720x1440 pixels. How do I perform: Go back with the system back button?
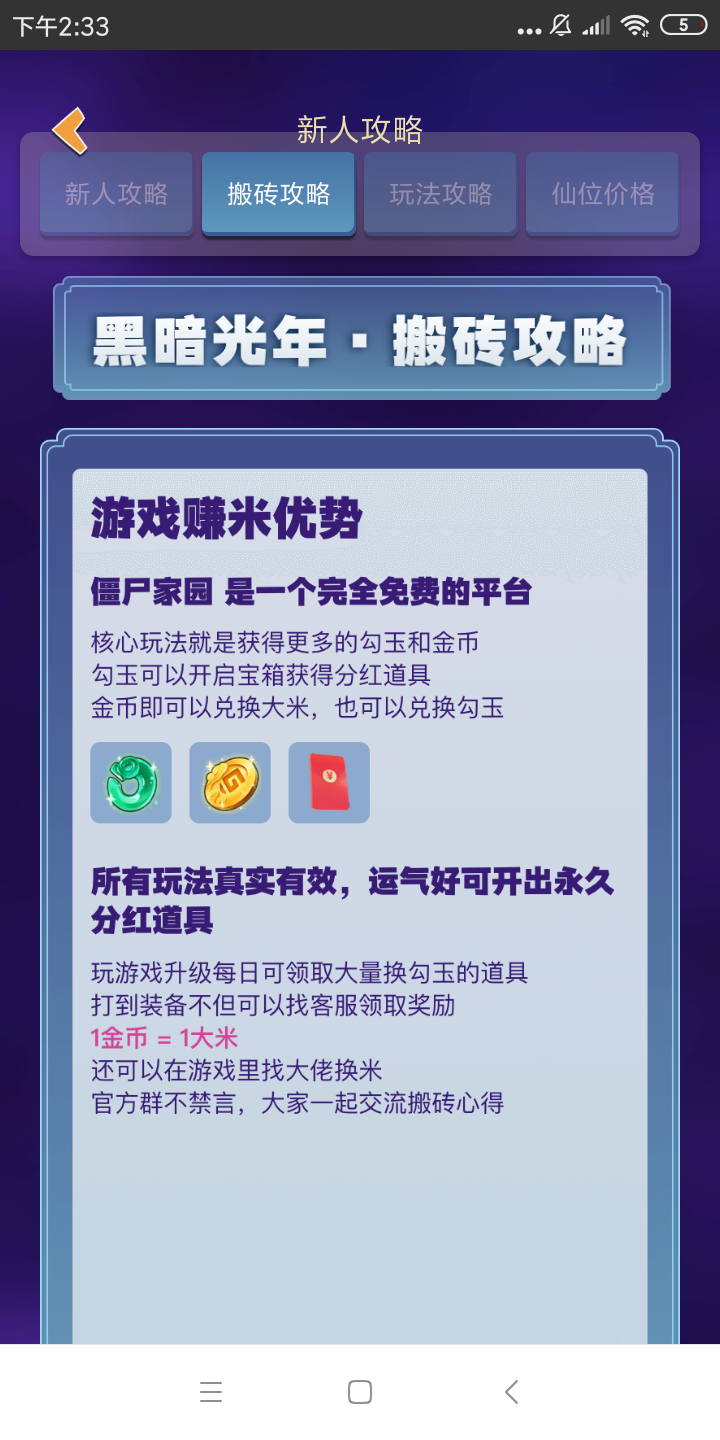click(x=511, y=1392)
